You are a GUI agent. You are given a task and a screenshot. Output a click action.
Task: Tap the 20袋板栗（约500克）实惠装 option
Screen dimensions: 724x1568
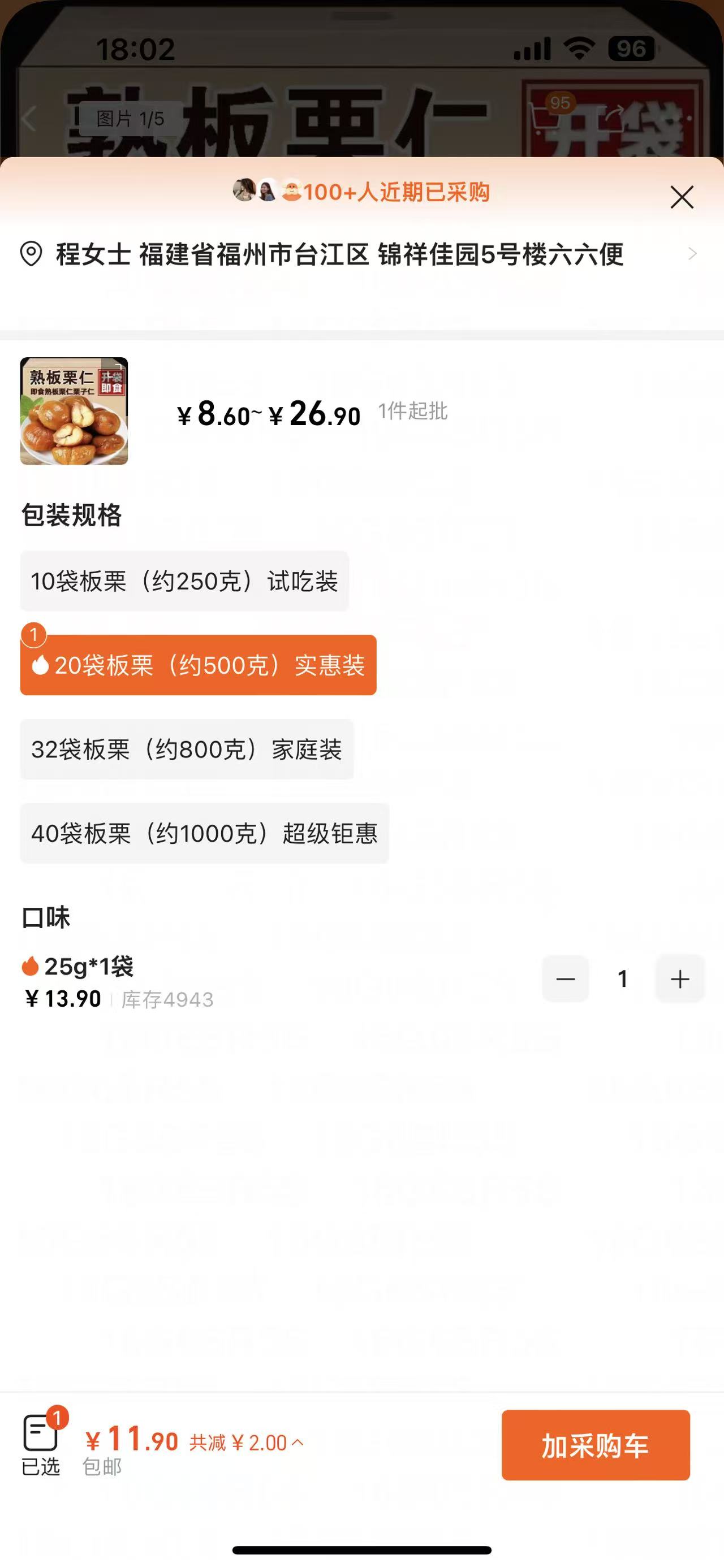(199, 665)
